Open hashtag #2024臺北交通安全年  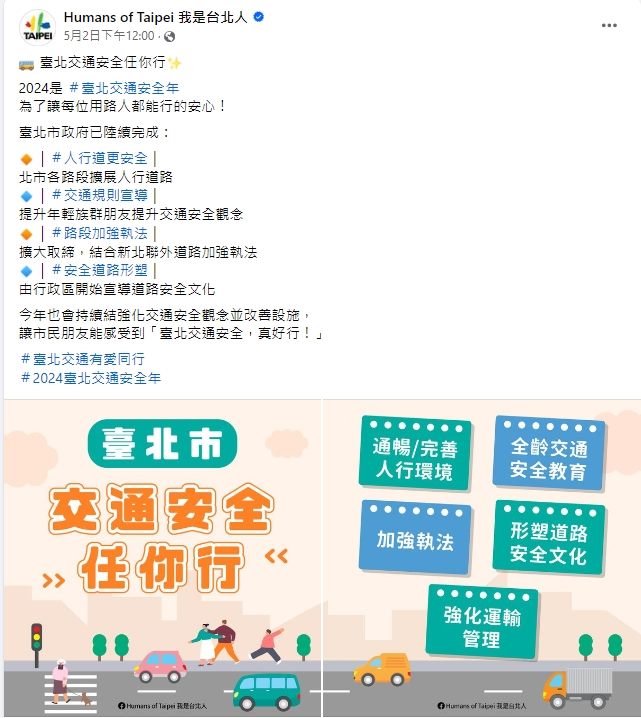(x=90, y=378)
